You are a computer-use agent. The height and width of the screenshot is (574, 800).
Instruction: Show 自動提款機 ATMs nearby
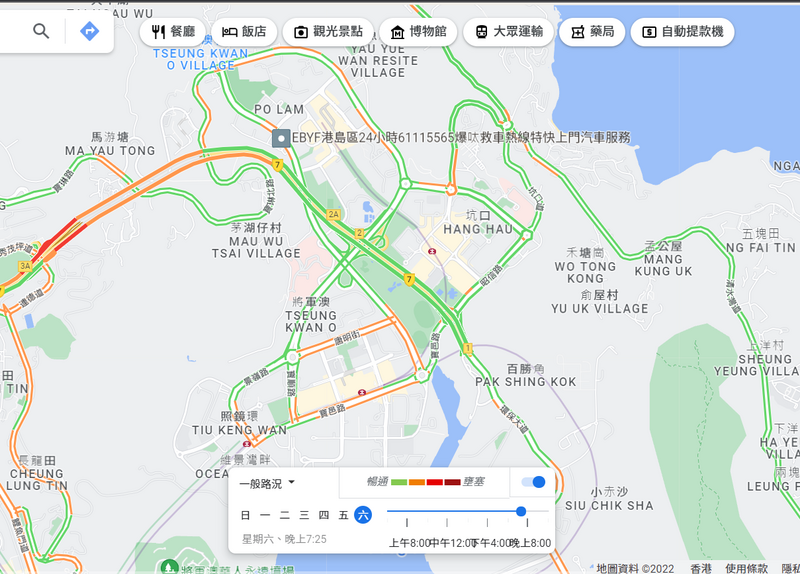[x=682, y=32]
